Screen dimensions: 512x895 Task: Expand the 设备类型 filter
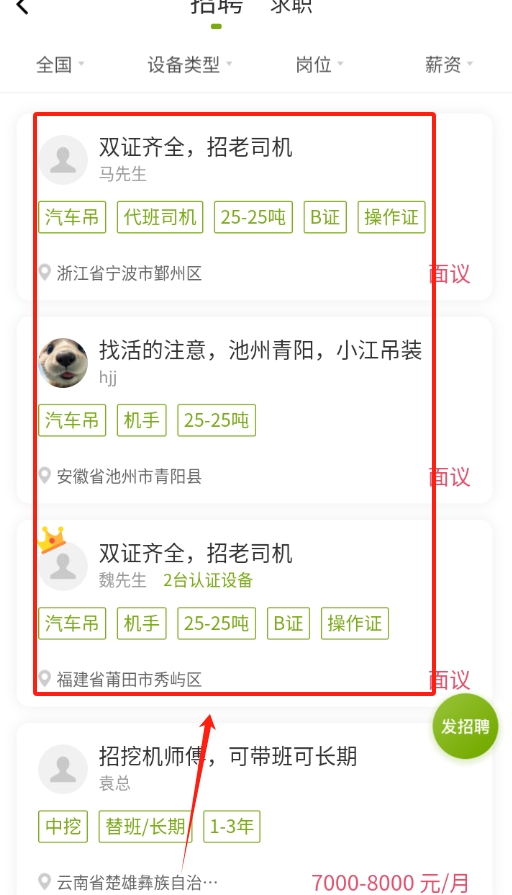(190, 64)
